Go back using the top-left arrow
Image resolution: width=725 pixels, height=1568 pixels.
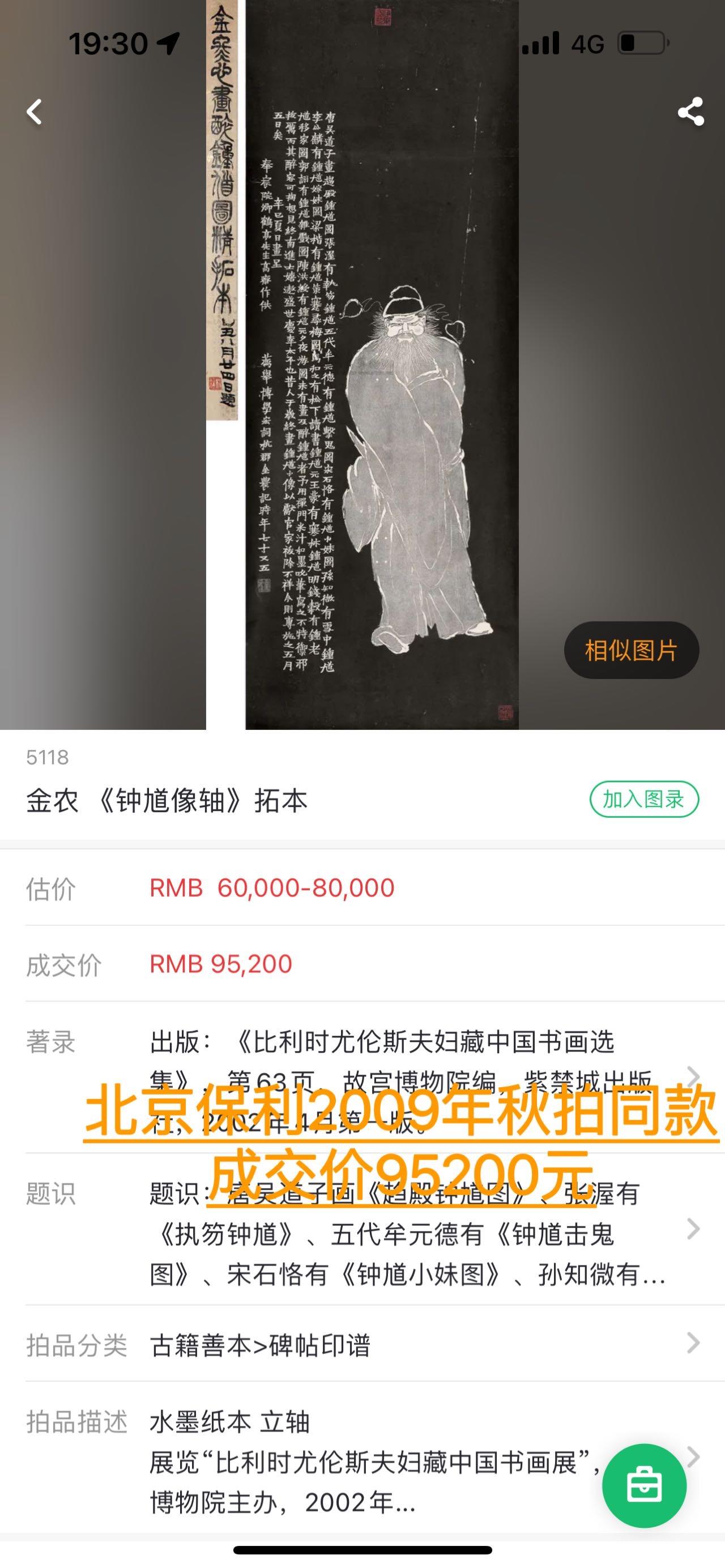(35, 112)
